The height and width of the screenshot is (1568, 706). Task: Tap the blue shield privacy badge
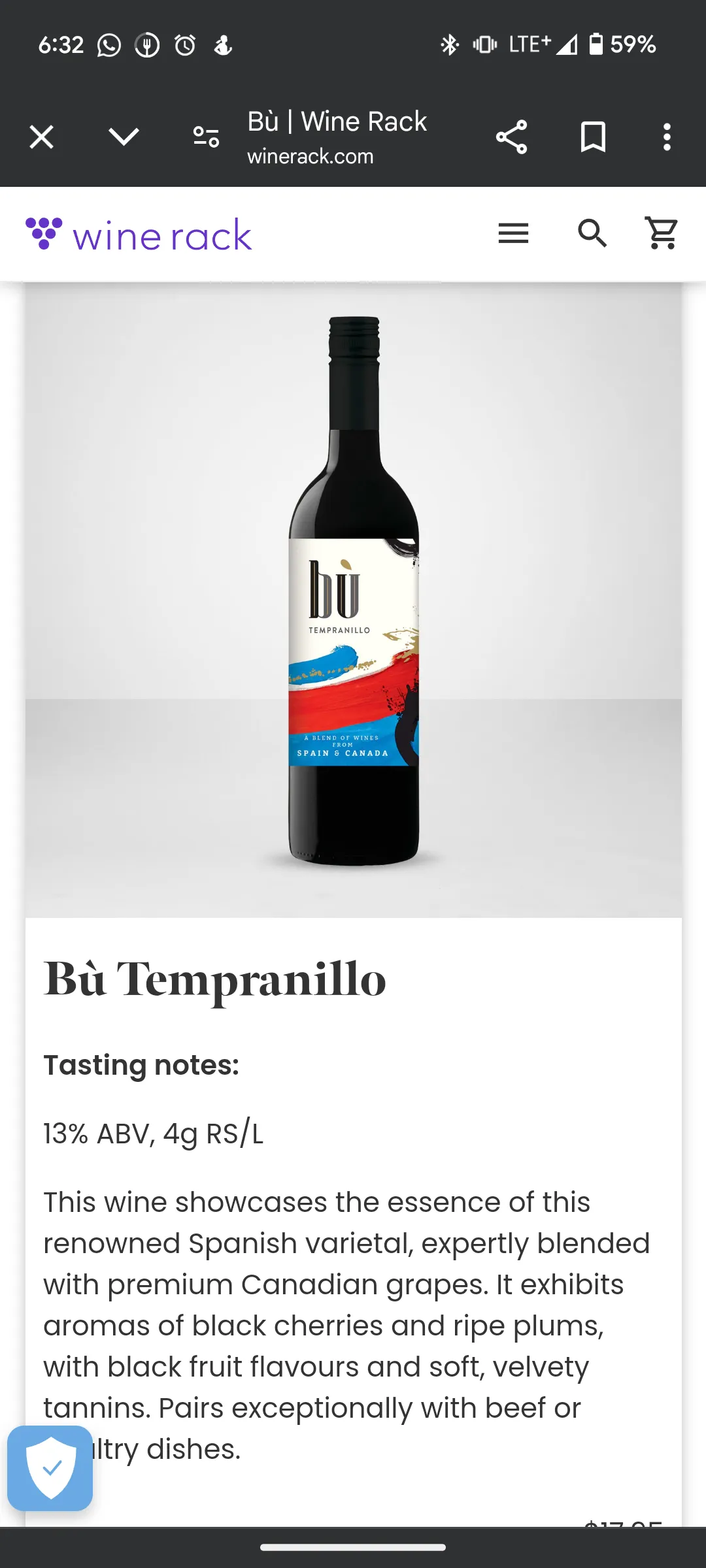(50, 1468)
